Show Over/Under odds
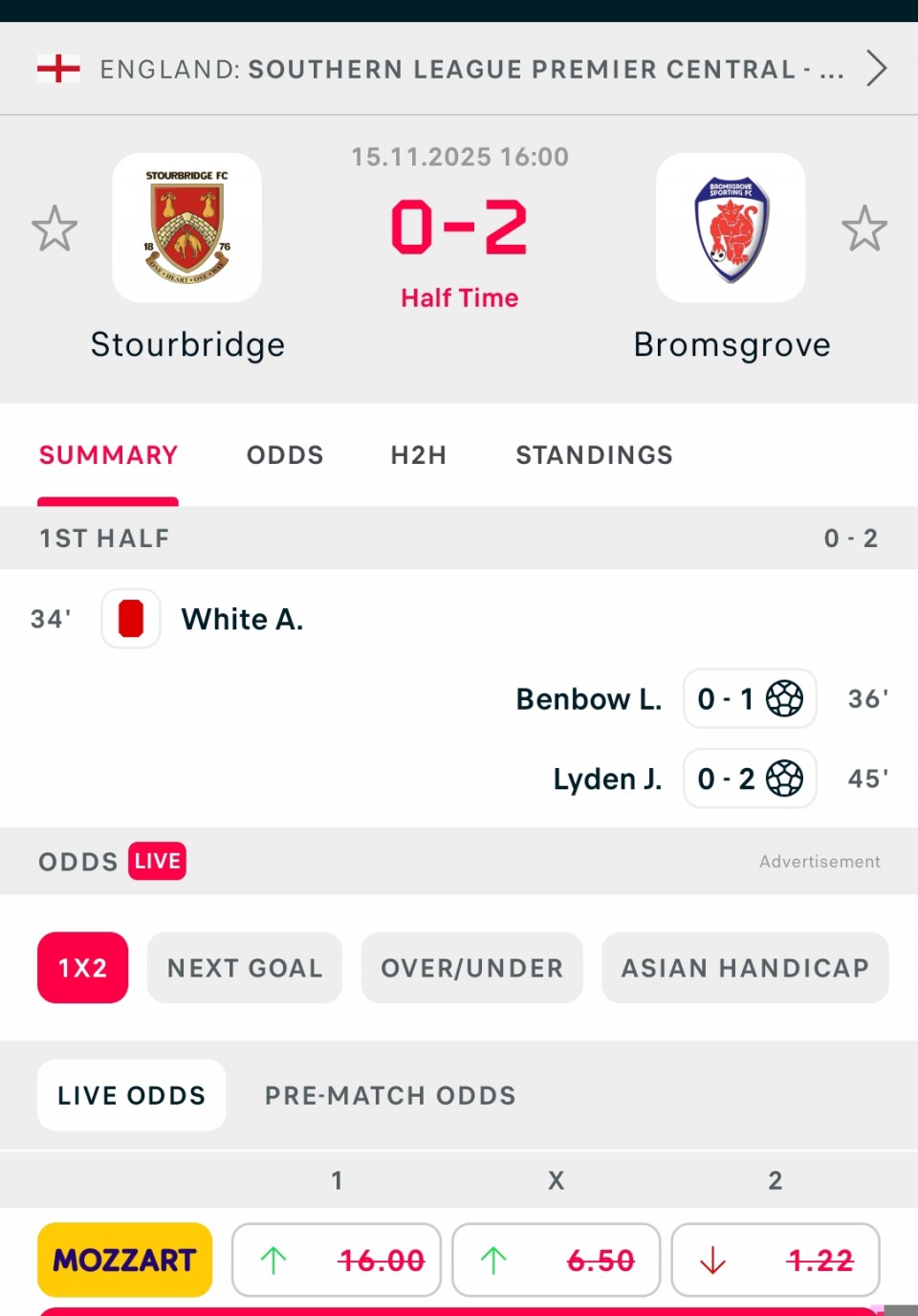The width and height of the screenshot is (918, 1316). 471,968
